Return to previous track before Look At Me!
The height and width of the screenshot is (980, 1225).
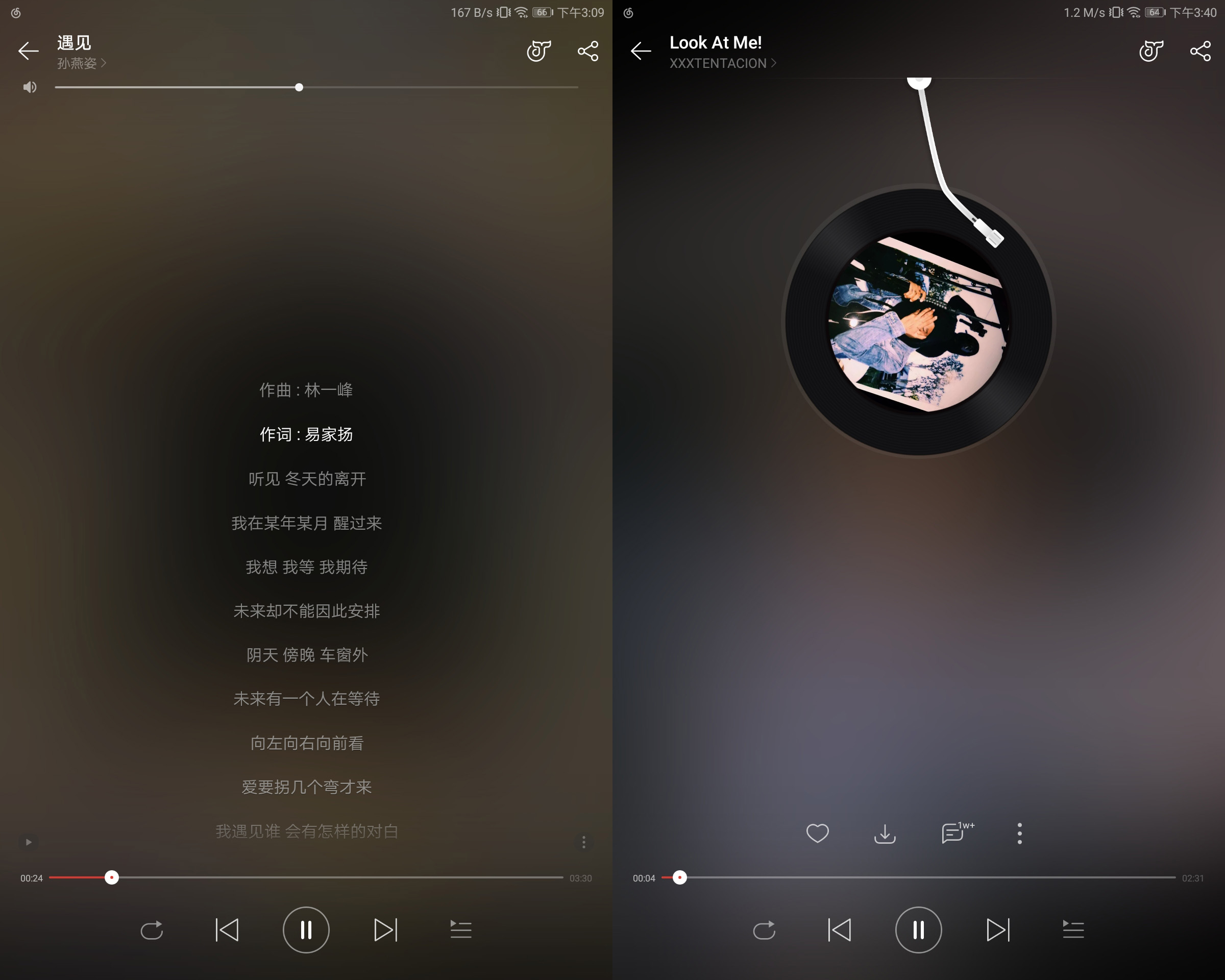coord(839,929)
